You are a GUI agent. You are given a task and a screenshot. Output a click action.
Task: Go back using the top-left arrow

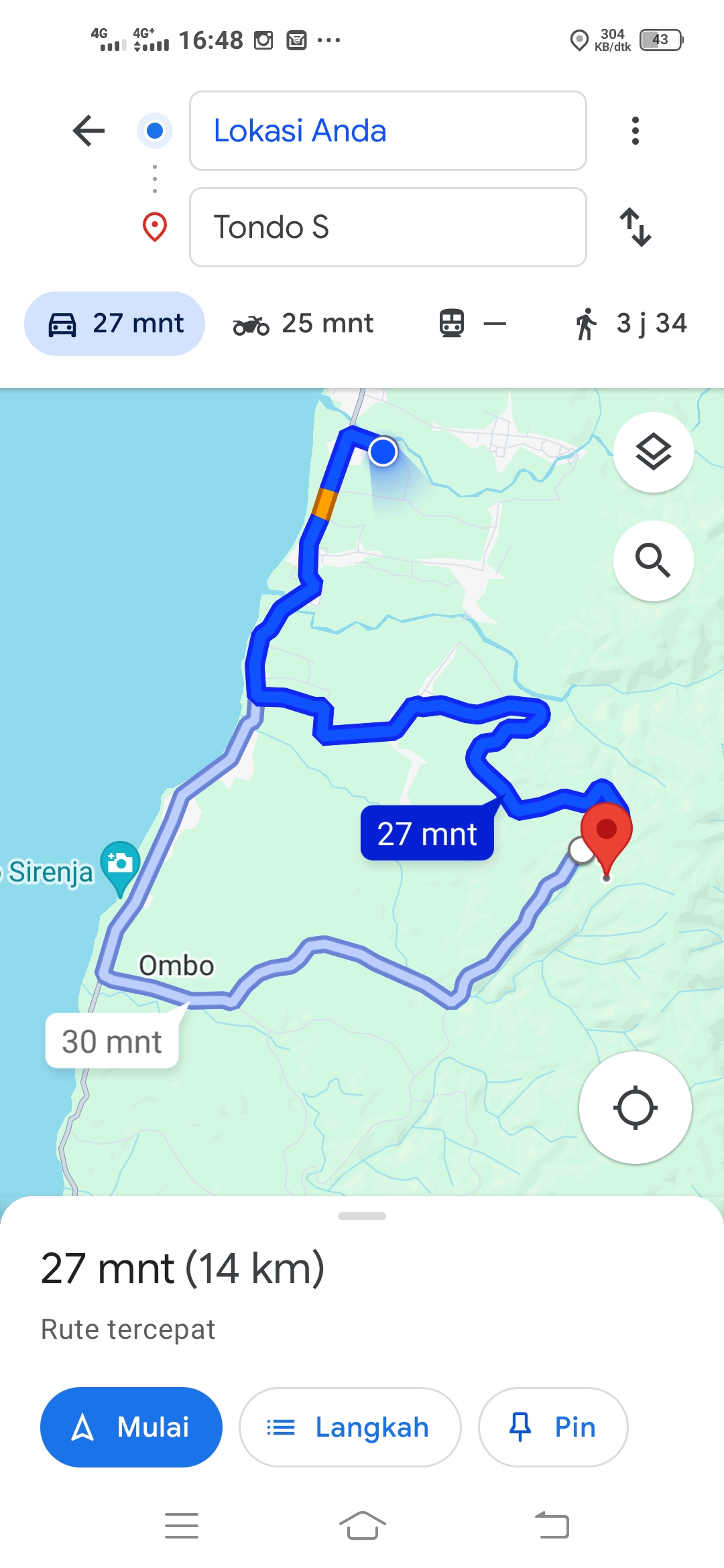coord(89,131)
